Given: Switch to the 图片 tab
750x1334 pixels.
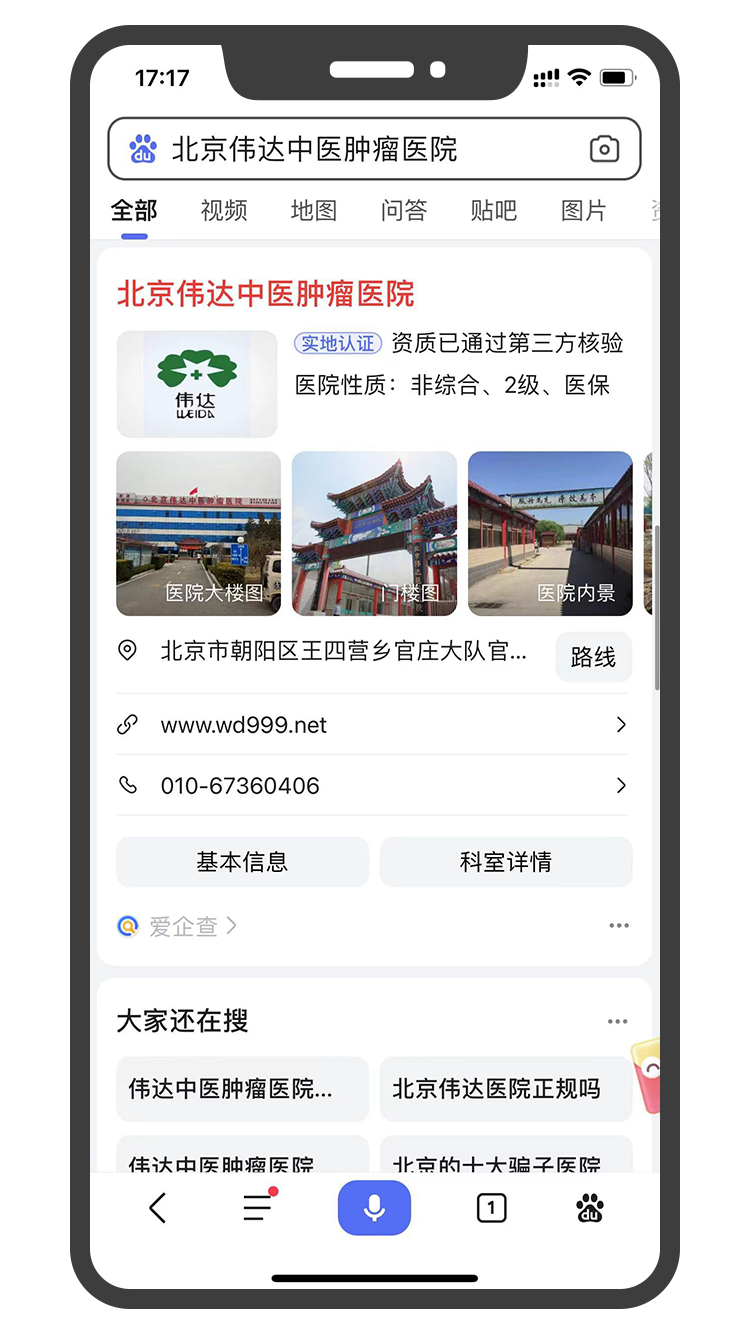Looking at the screenshot, I should 584,211.
